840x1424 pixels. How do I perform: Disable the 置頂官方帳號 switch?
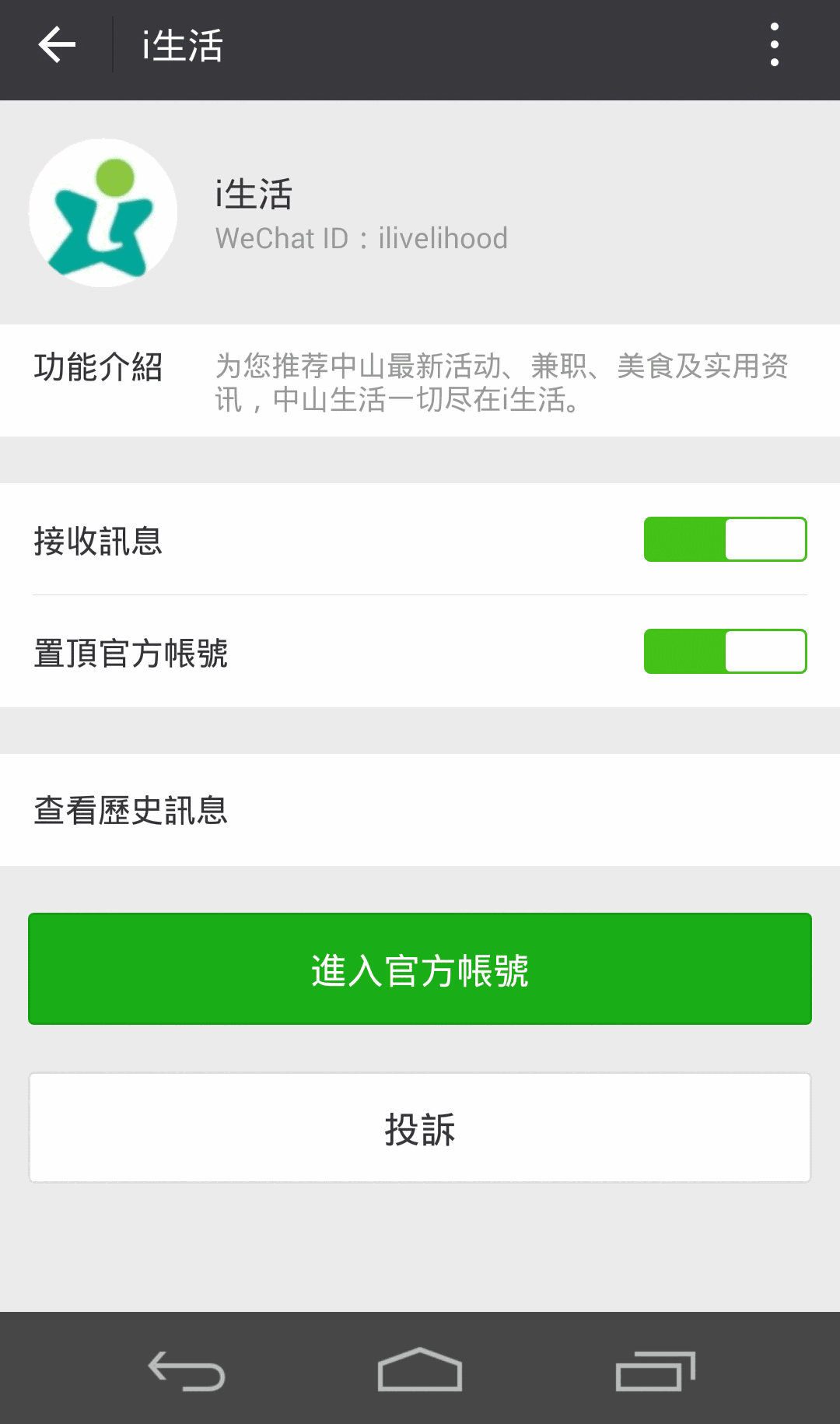725,651
